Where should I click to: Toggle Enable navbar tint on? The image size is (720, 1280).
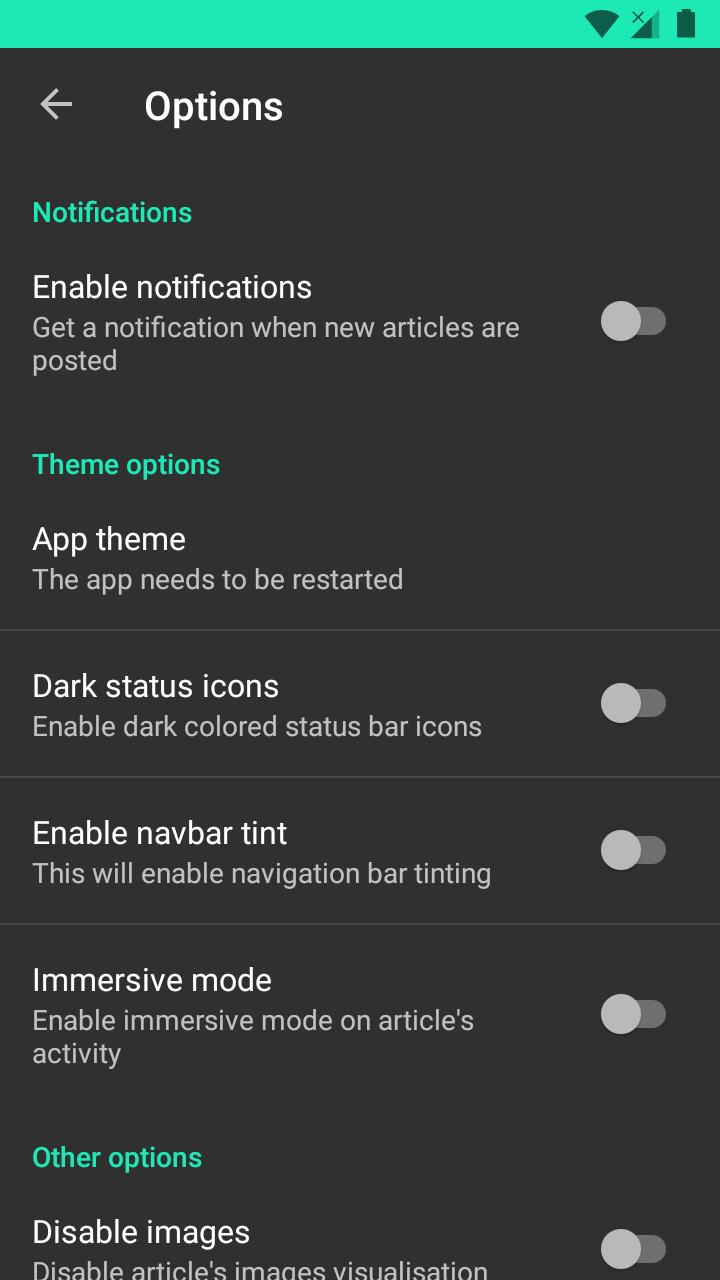pos(632,850)
